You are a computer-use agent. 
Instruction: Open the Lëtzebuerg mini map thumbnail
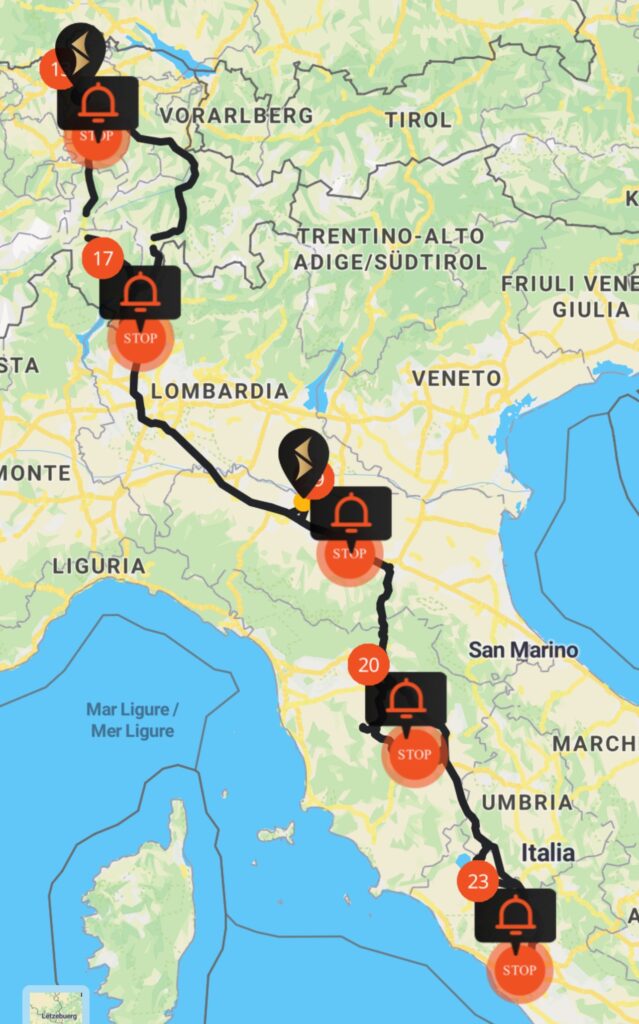[56, 1005]
